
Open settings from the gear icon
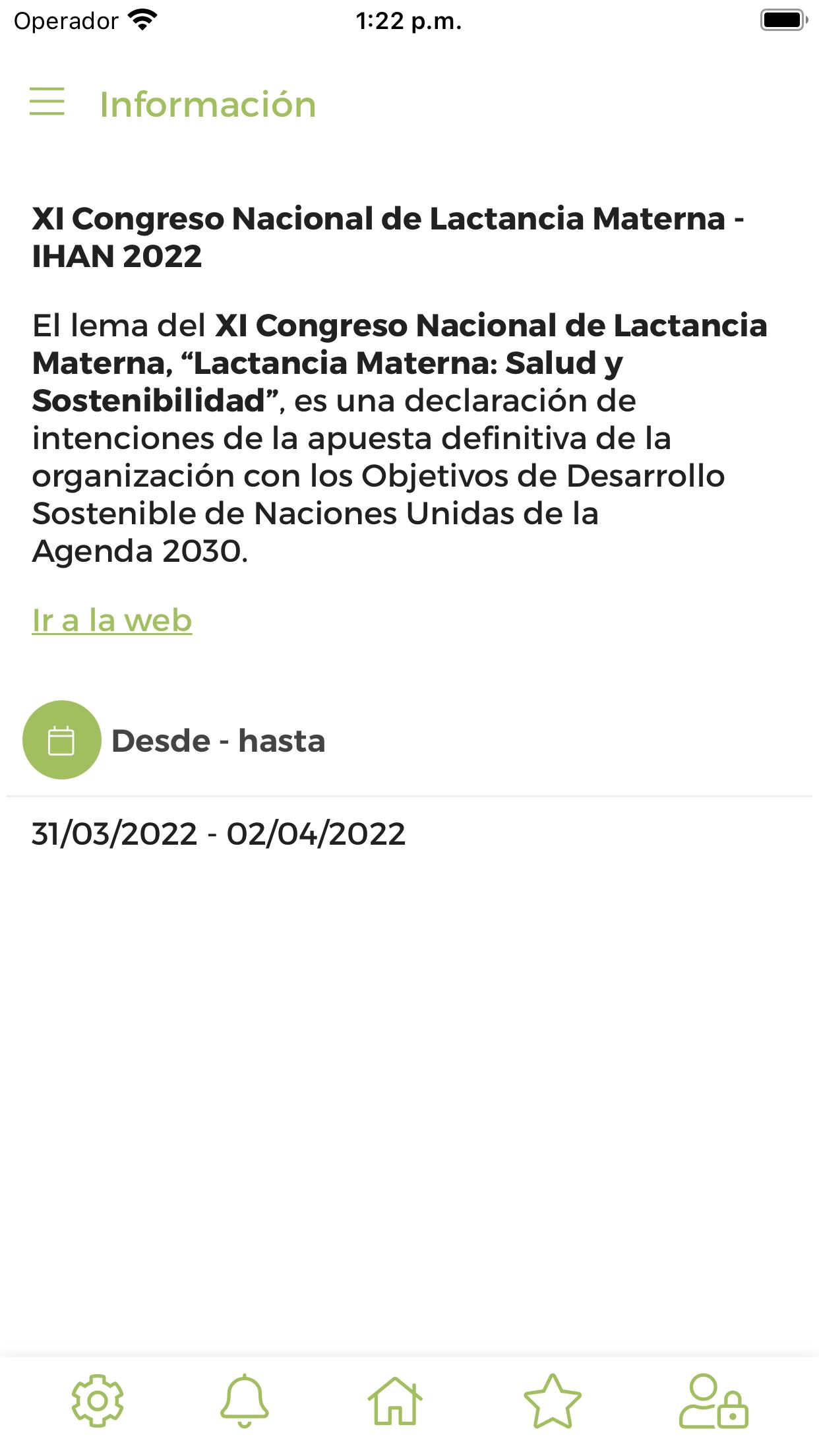point(98,1401)
